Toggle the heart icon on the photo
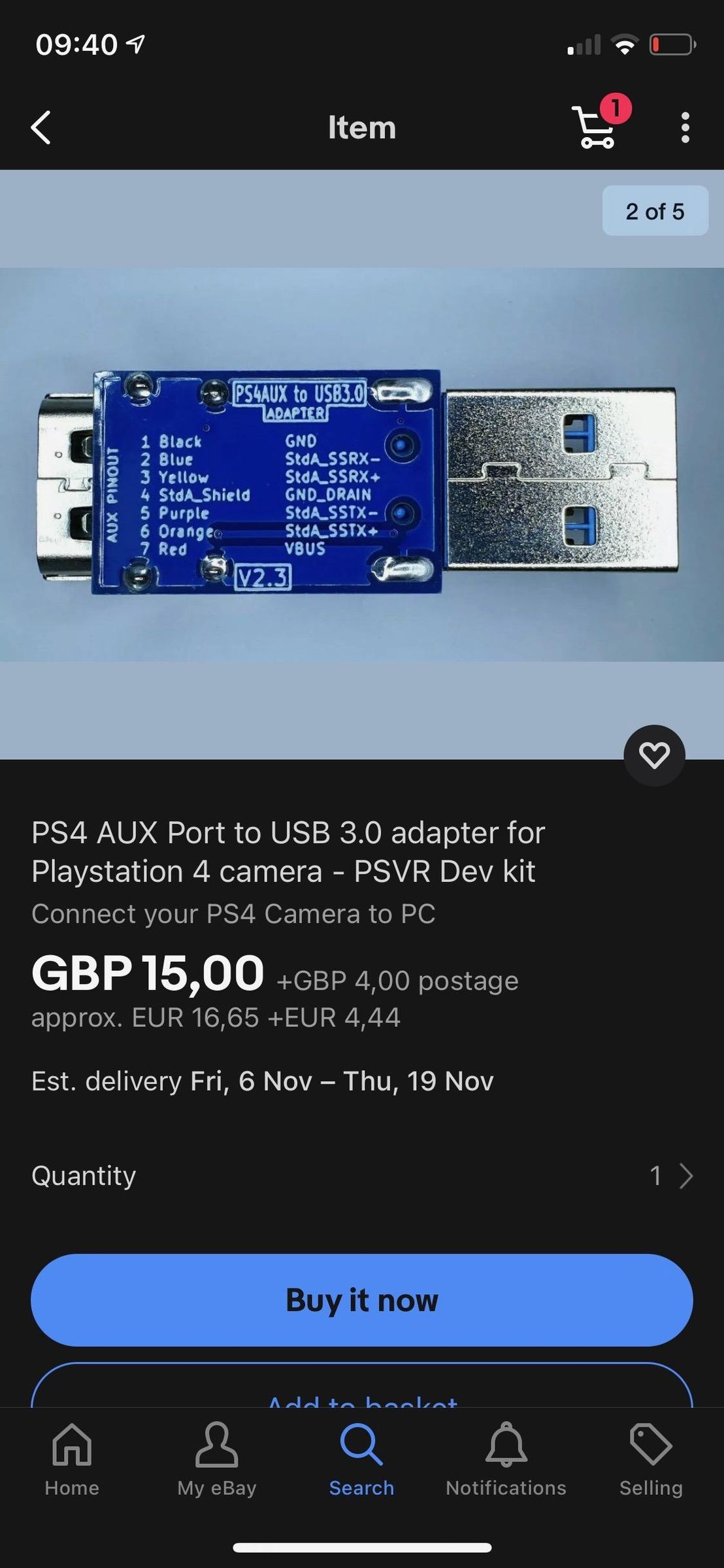The width and height of the screenshot is (724, 1568). 655,755
